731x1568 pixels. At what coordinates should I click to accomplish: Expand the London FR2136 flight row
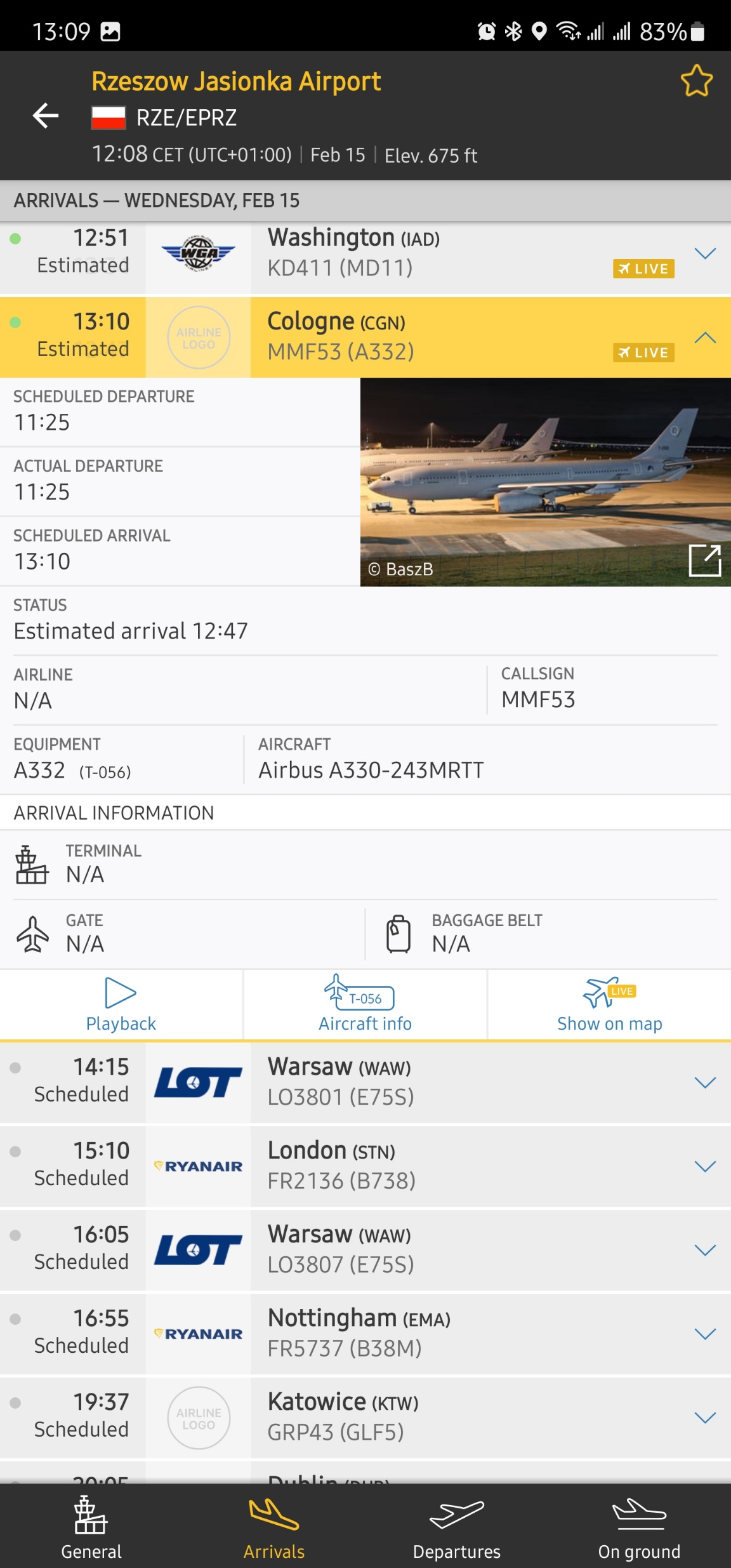(x=704, y=1166)
